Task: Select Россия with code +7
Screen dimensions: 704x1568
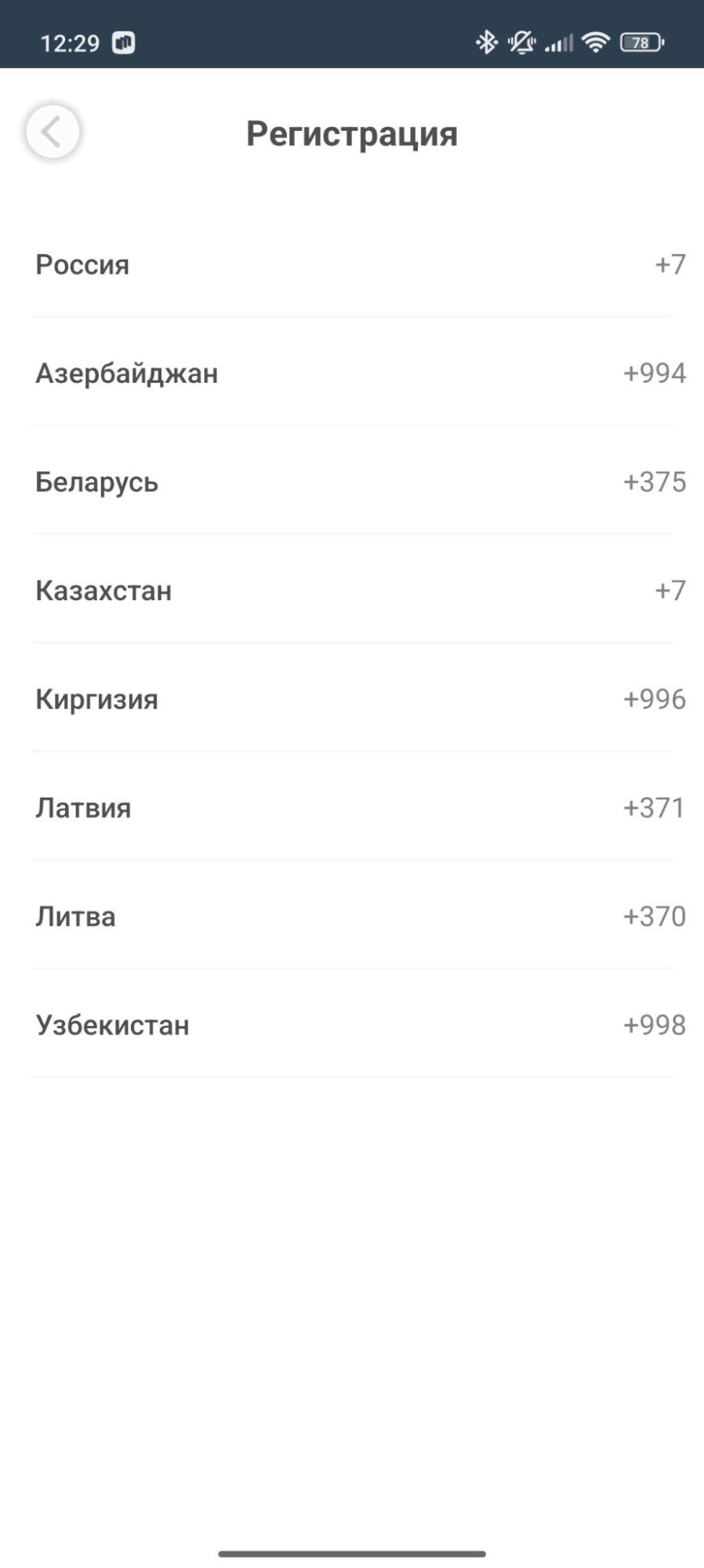Action: pos(352,264)
